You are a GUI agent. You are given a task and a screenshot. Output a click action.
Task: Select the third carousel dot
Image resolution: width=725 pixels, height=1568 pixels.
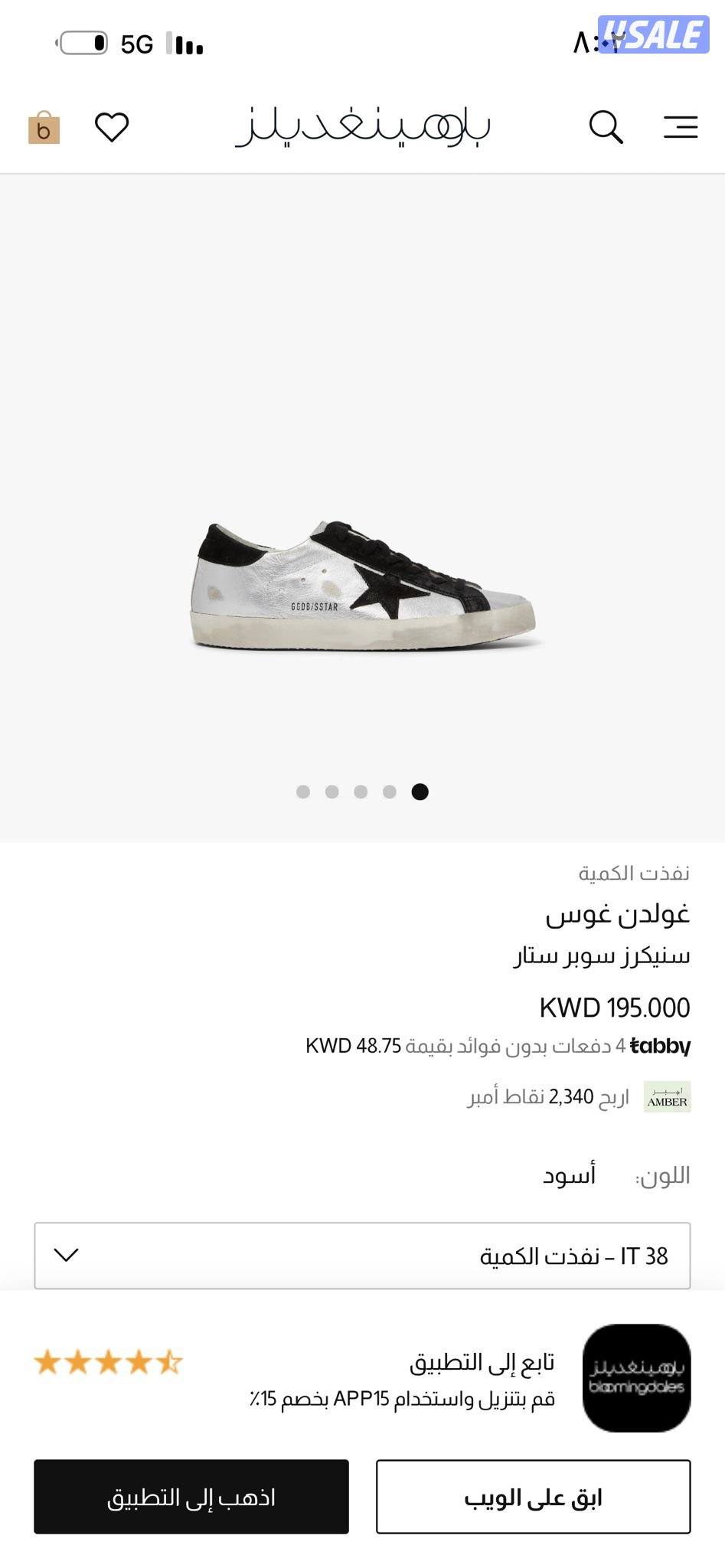pyautogui.click(x=362, y=791)
